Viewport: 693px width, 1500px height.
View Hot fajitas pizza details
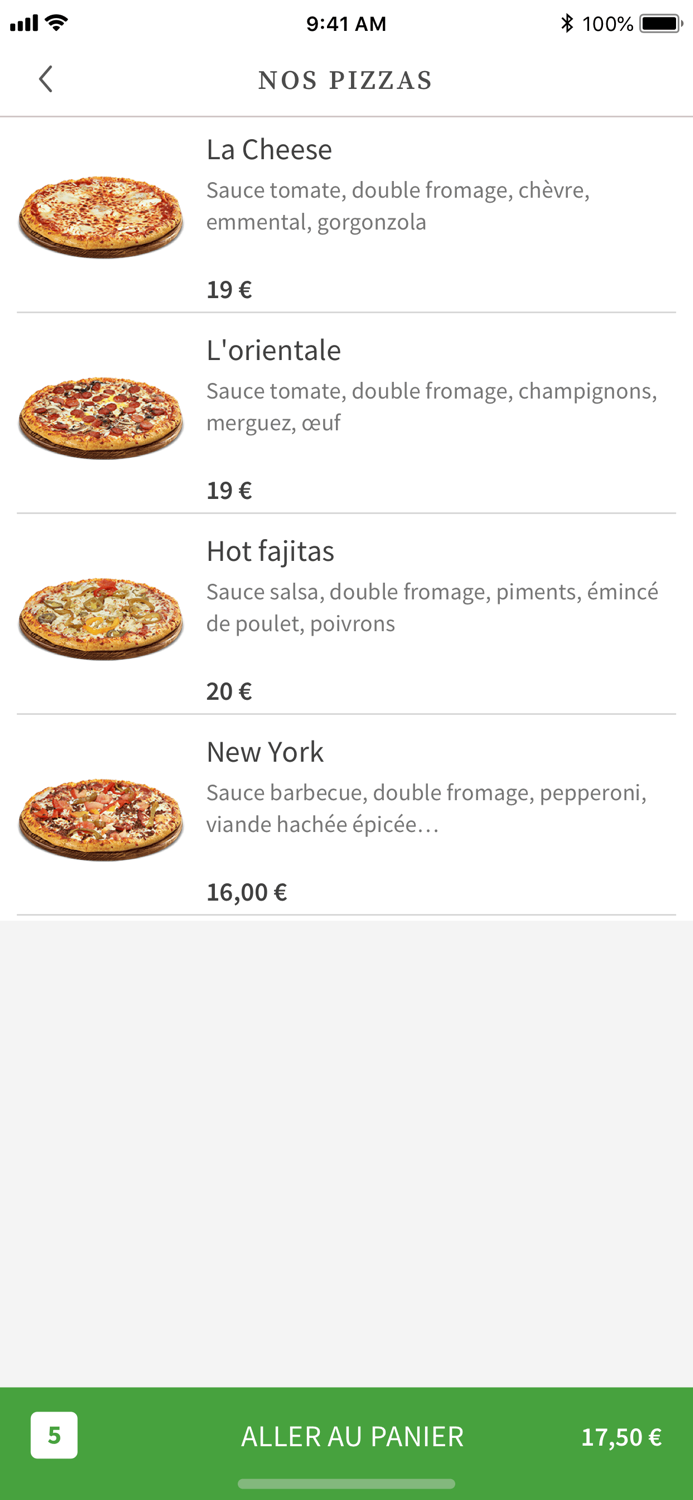[x=346, y=616]
